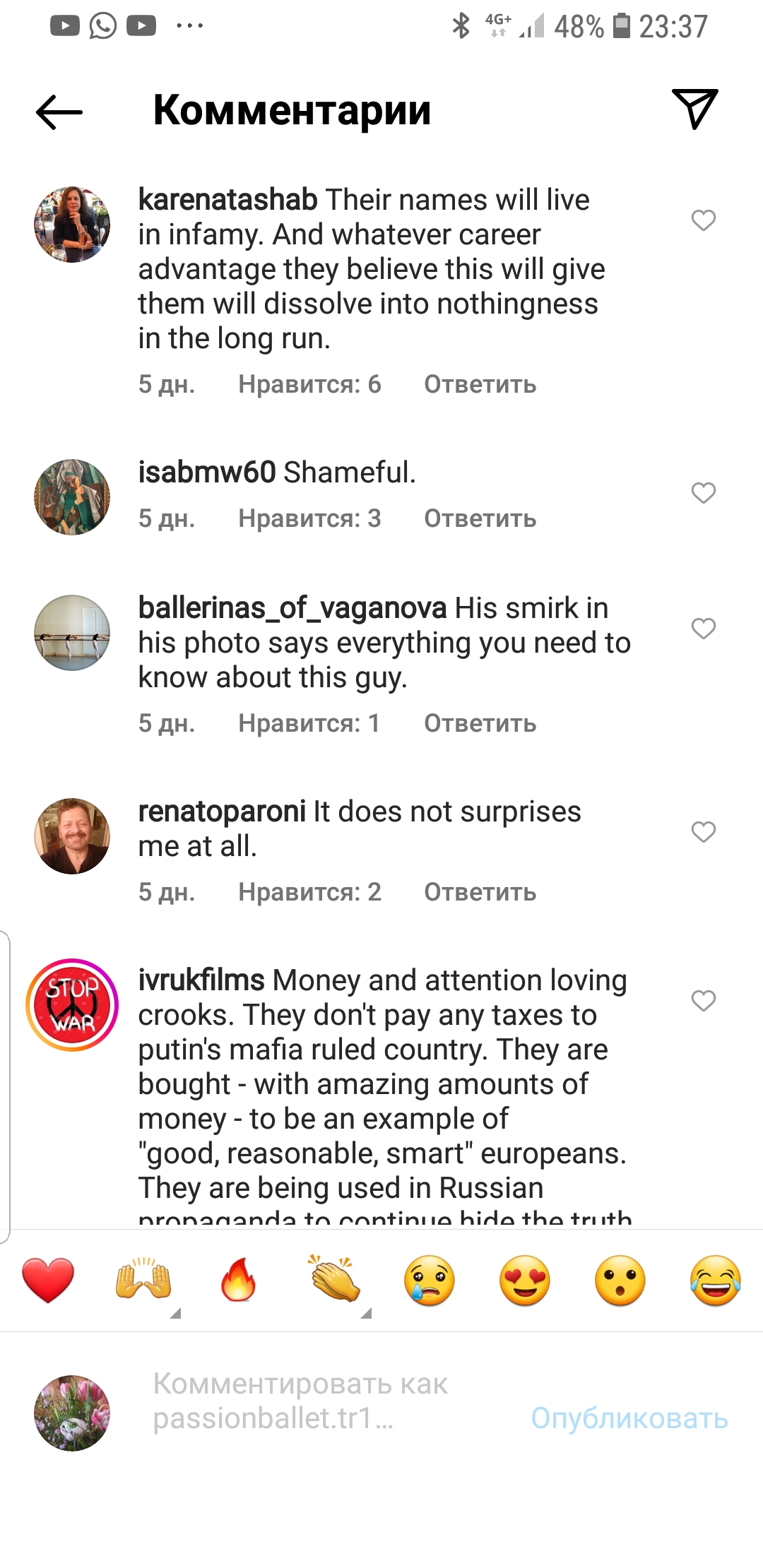Open karenatashab's profile via username

(227, 200)
